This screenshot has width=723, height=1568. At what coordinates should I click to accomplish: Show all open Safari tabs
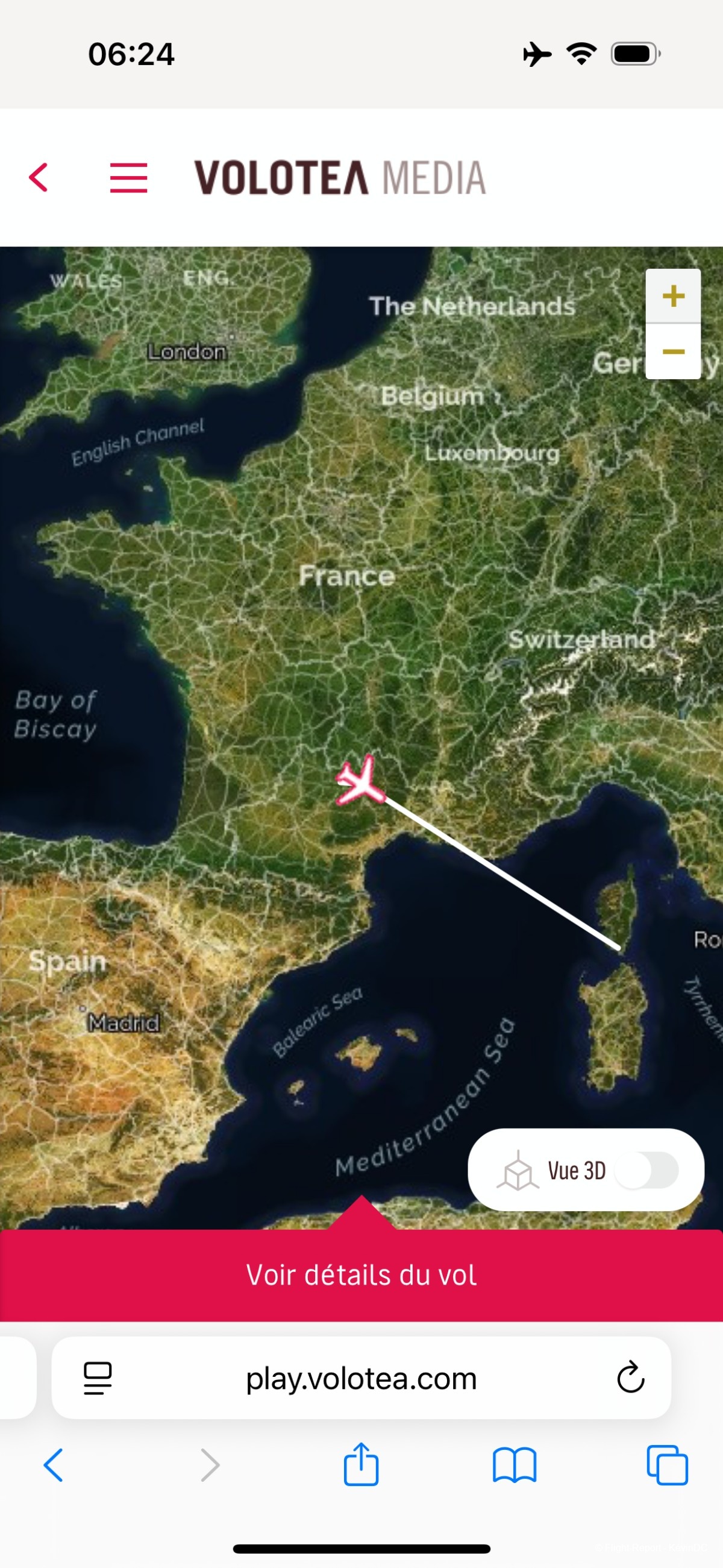coord(667,1464)
